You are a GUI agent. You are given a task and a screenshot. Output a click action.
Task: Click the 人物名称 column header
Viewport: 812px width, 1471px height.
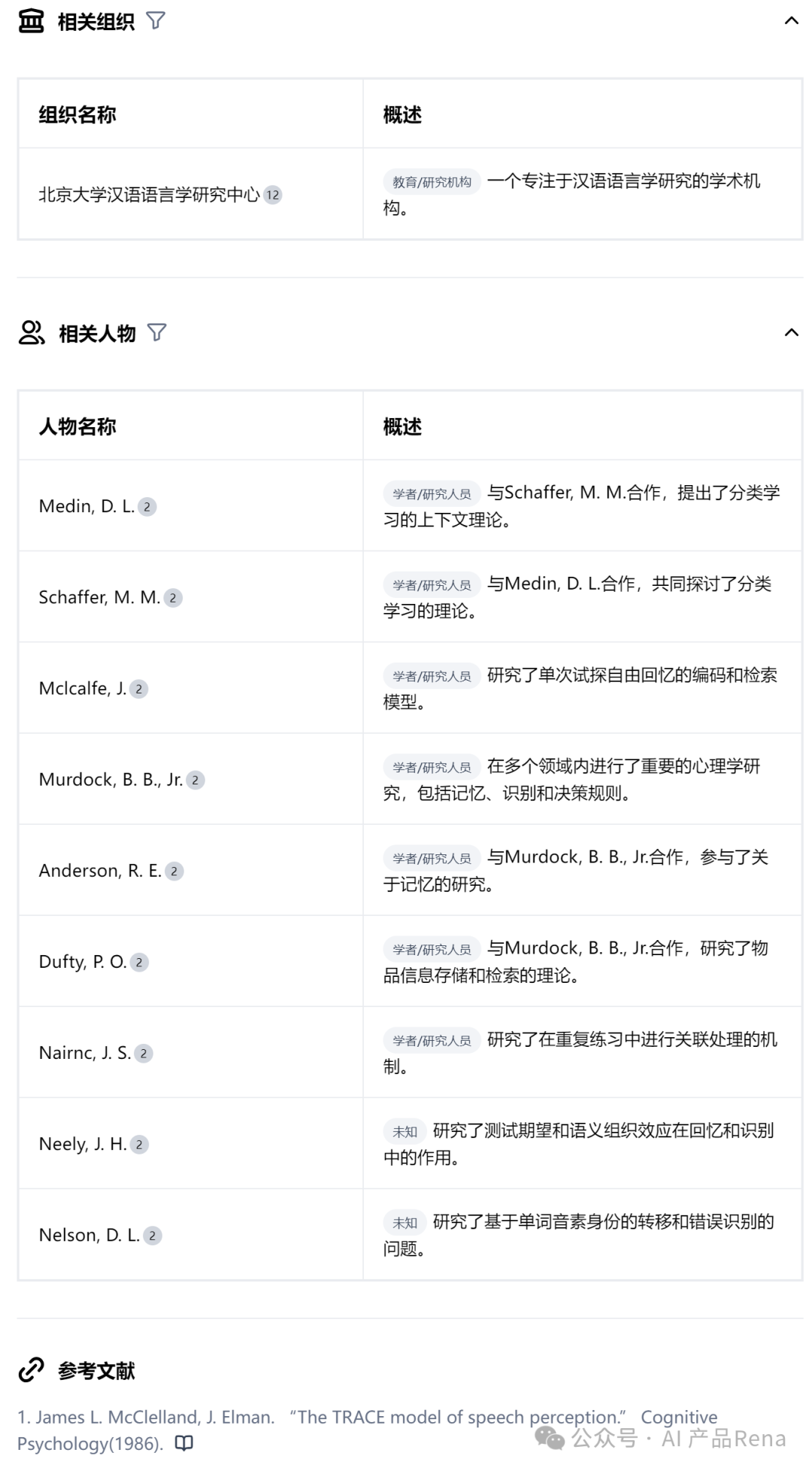pyautogui.click(x=75, y=427)
